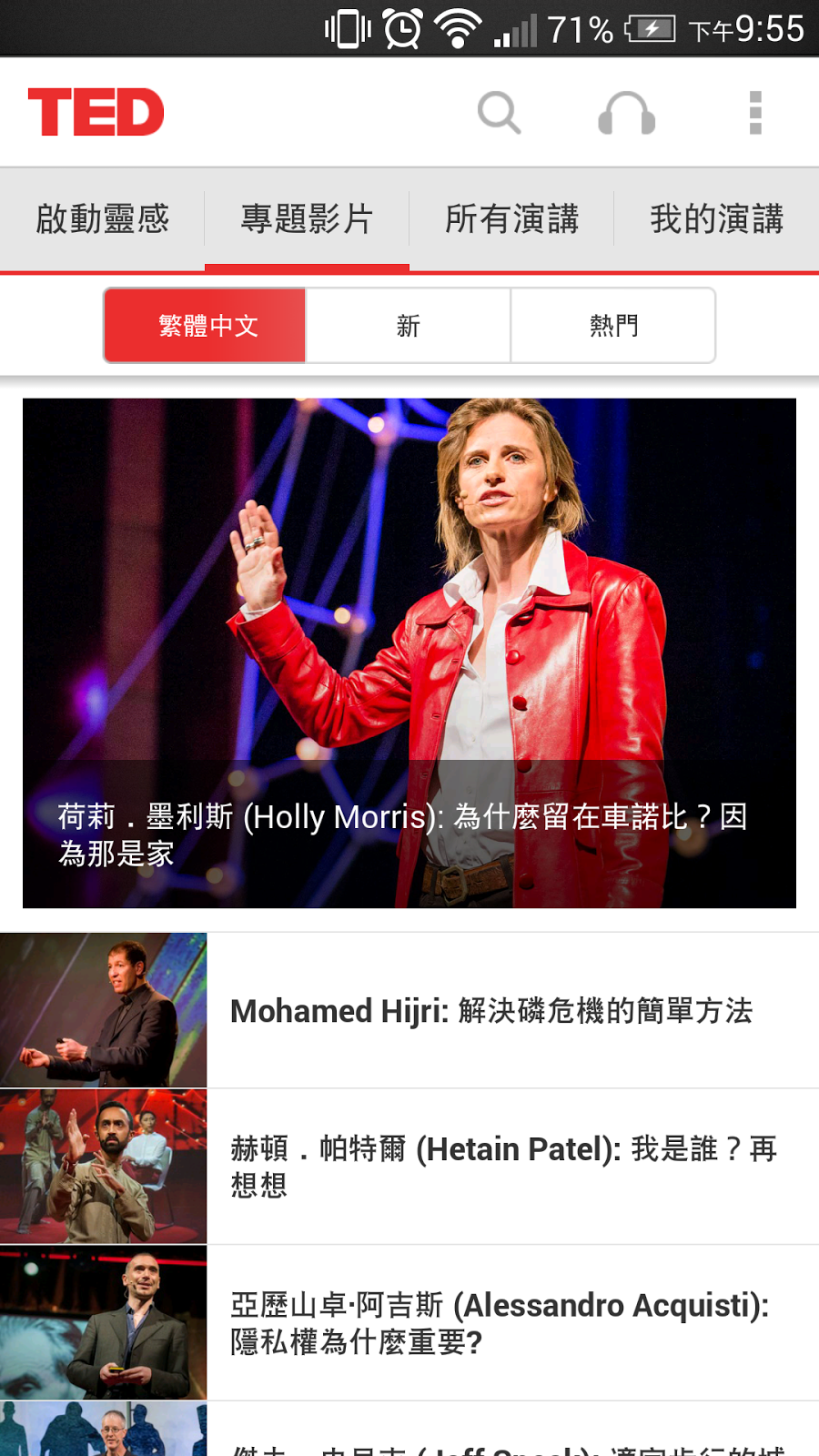This screenshot has height=1456, width=819.
Task: Open the Alessandro Acquisti talk
Action: click(409, 1323)
